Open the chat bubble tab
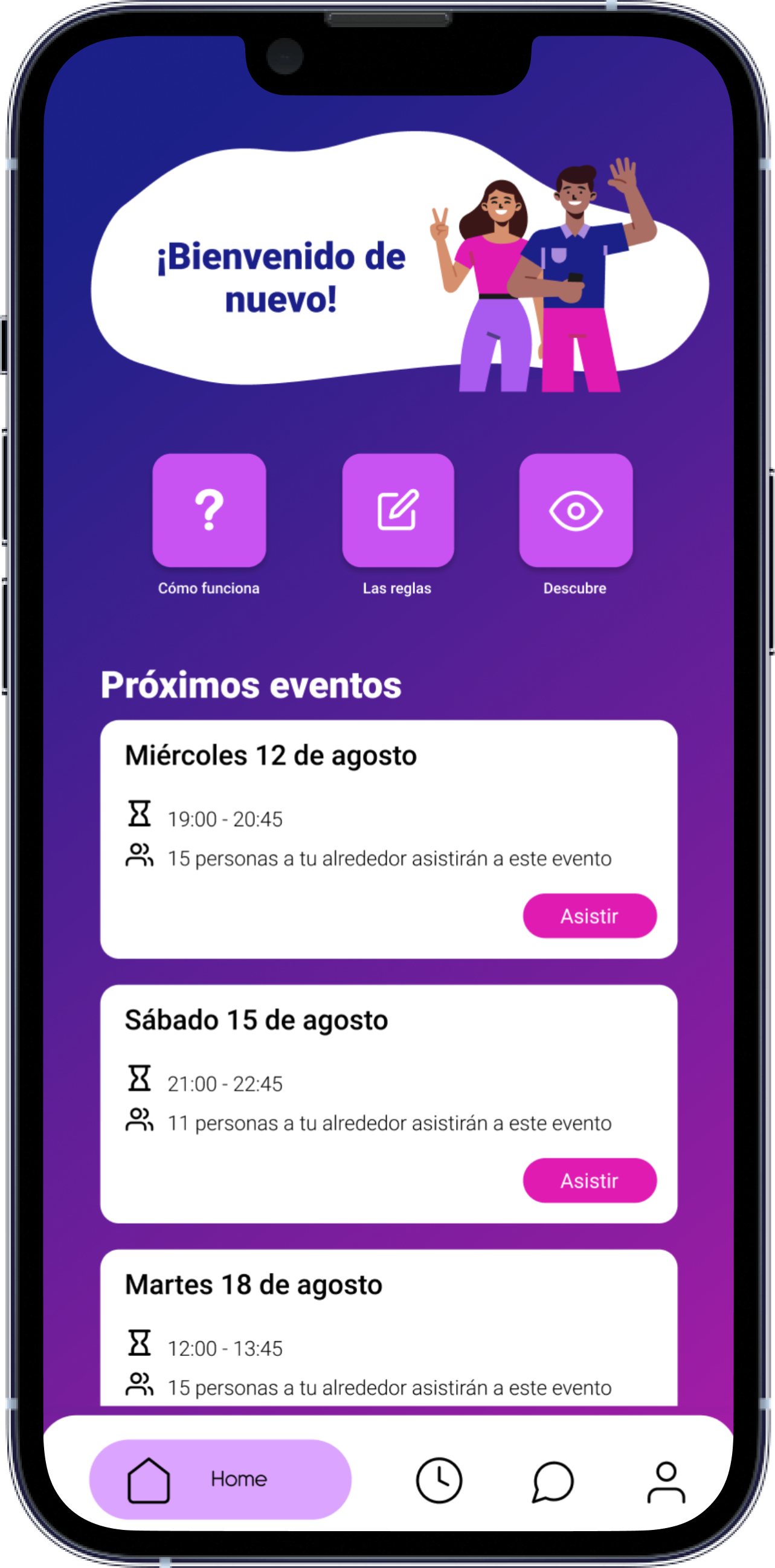The height and width of the screenshot is (1568, 775). tap(552, 1481)
